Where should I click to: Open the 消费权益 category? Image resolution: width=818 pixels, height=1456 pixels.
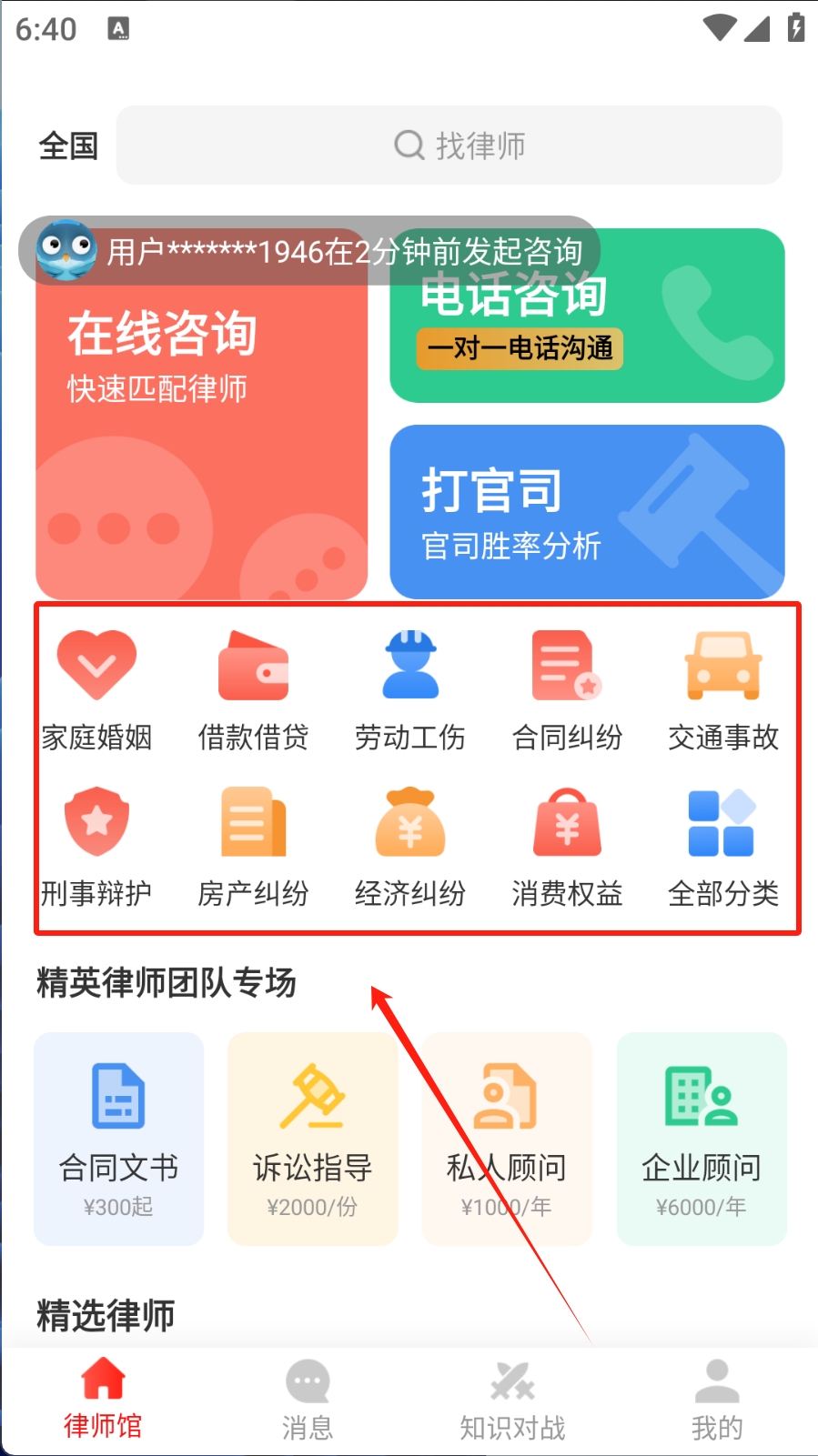pyautogui.click(x=567, y=848)
